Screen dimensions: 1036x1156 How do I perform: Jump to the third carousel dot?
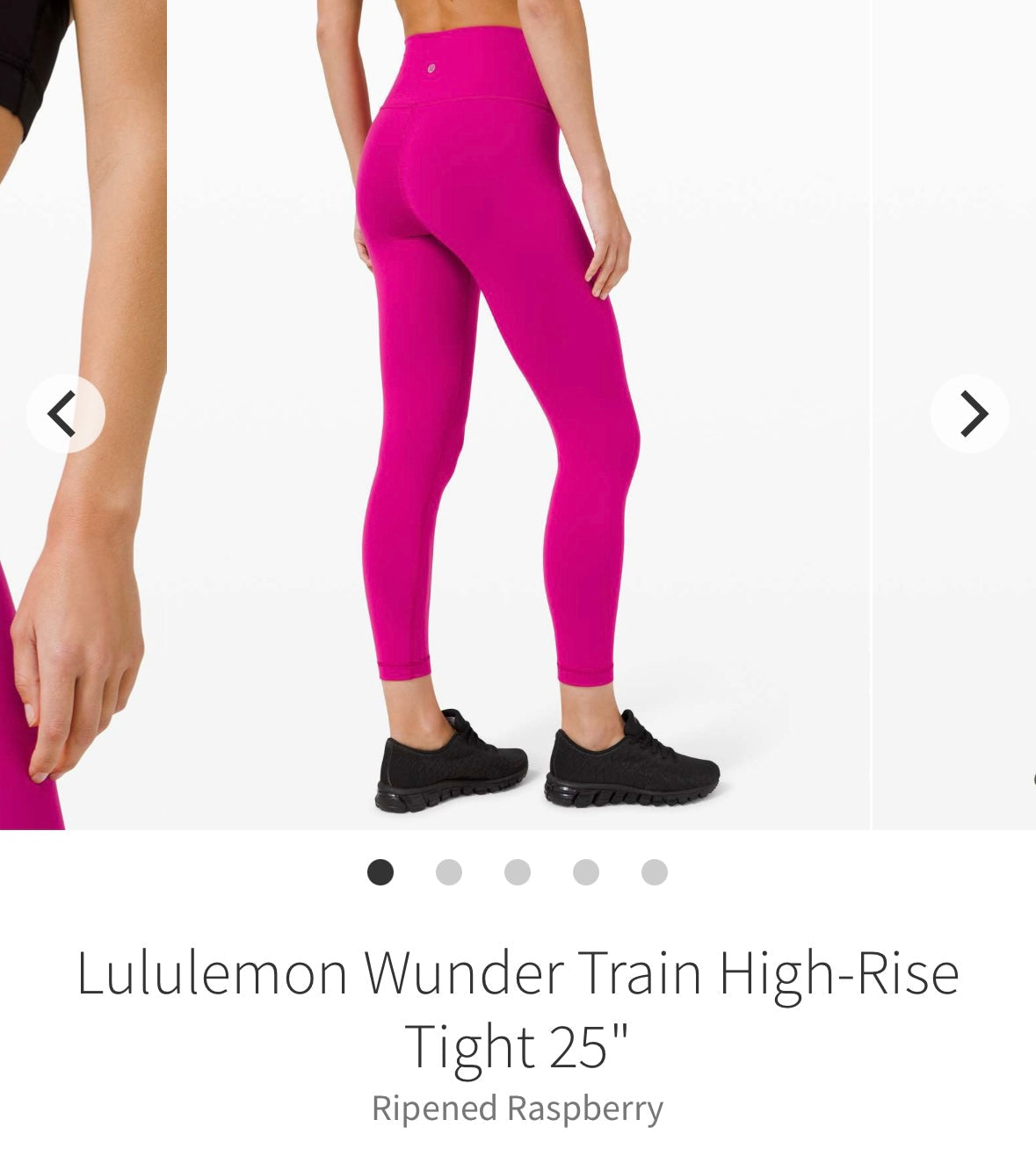click(518, 872)
